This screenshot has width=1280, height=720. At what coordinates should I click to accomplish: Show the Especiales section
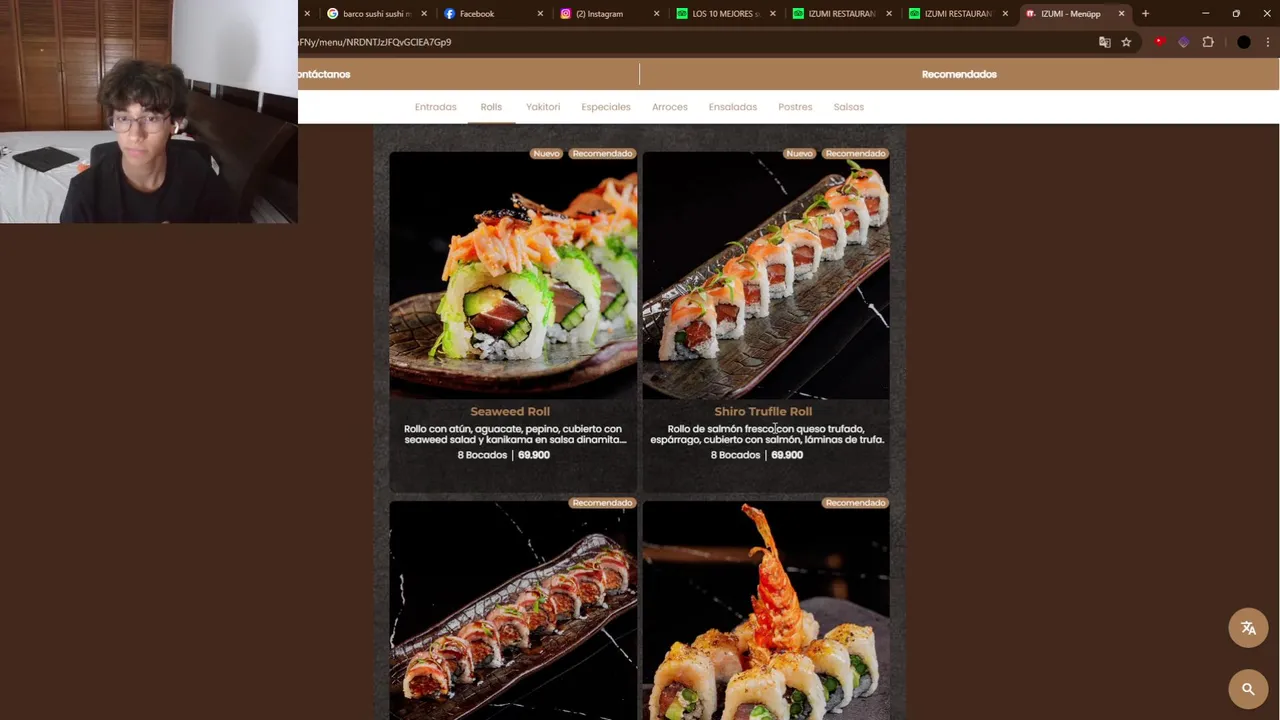point(606,107)
